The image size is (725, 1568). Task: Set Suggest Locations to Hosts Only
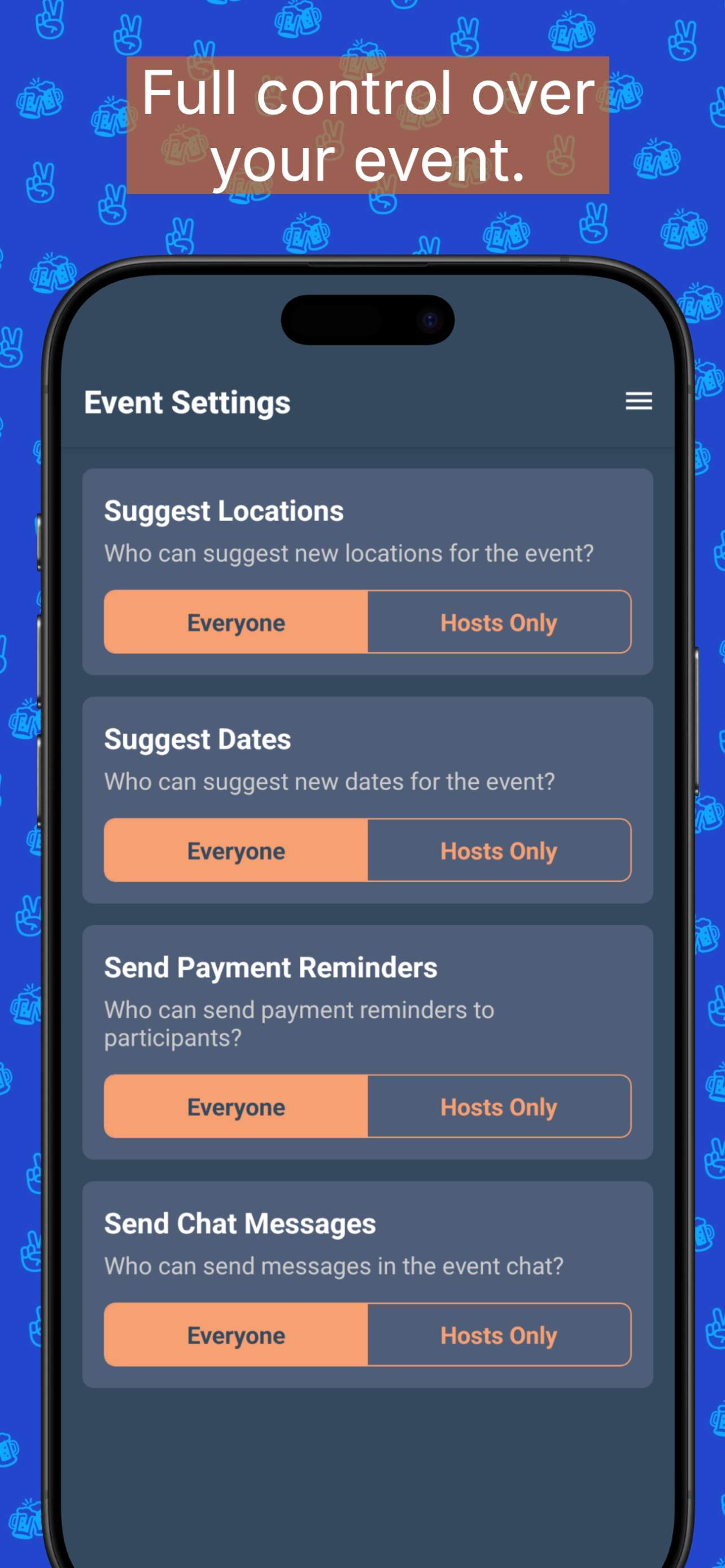point(498,621)
